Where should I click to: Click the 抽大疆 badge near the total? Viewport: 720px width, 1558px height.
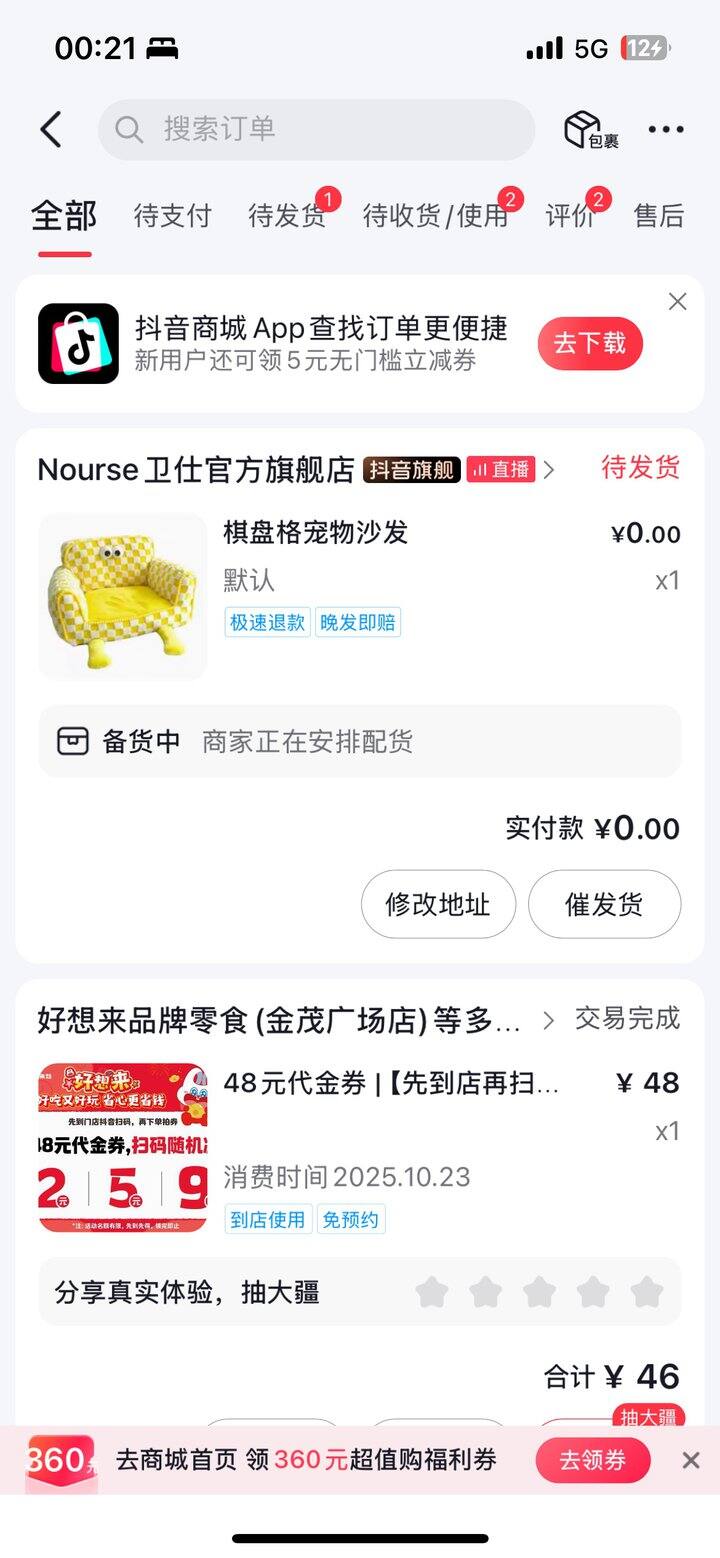(x=648, y=1419)
